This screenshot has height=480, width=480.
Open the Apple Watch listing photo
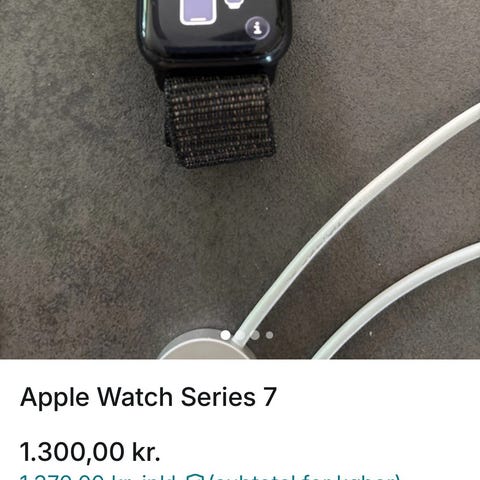240,179
